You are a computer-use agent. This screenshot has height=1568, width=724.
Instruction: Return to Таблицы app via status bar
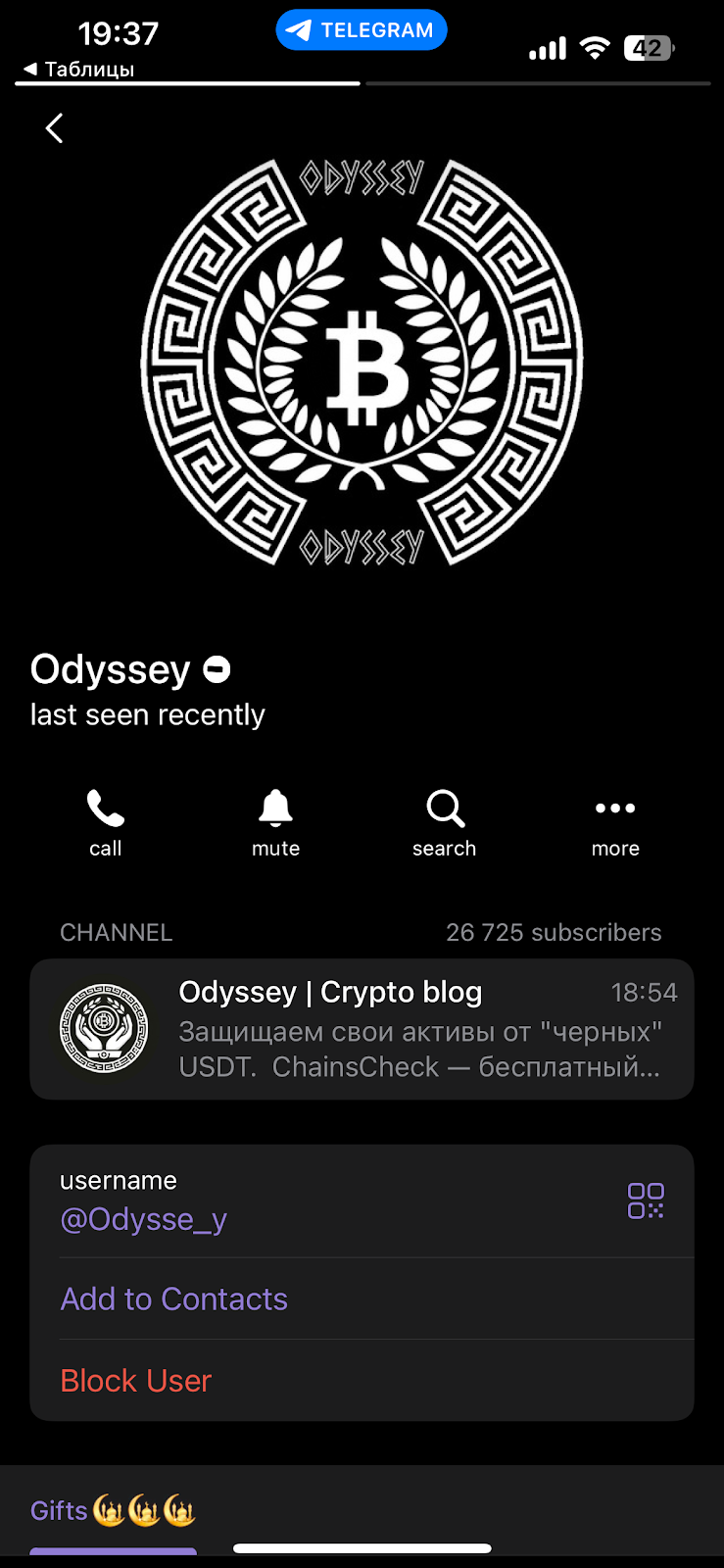tap(78, 70)
